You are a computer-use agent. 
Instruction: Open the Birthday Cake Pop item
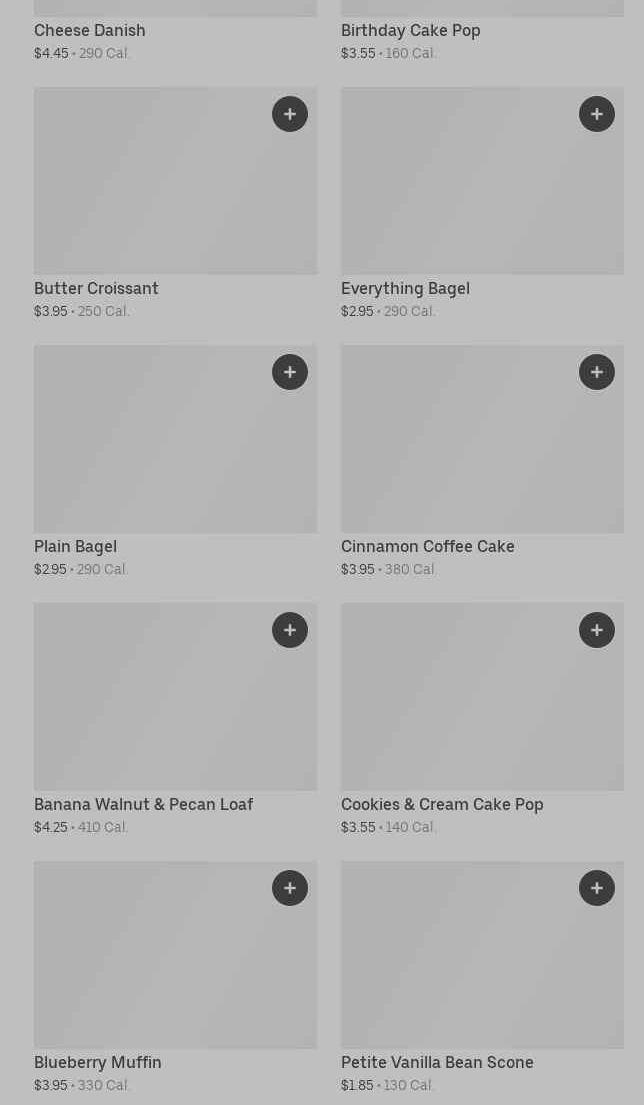coord(410,31)
